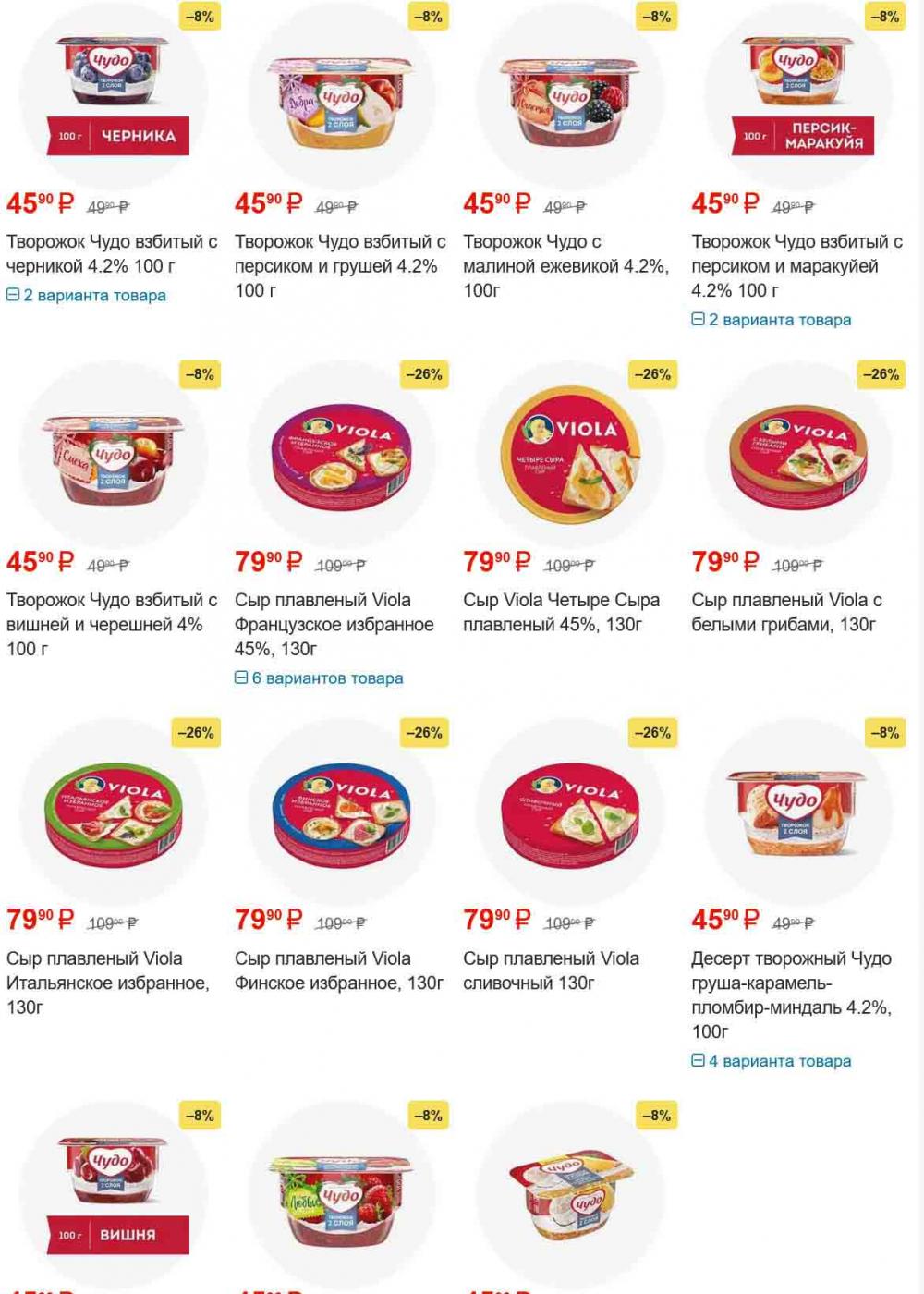Expand 2 варианта товара under маракуйей
Viewport: 924px width, 1294px height.
point(772,320)
